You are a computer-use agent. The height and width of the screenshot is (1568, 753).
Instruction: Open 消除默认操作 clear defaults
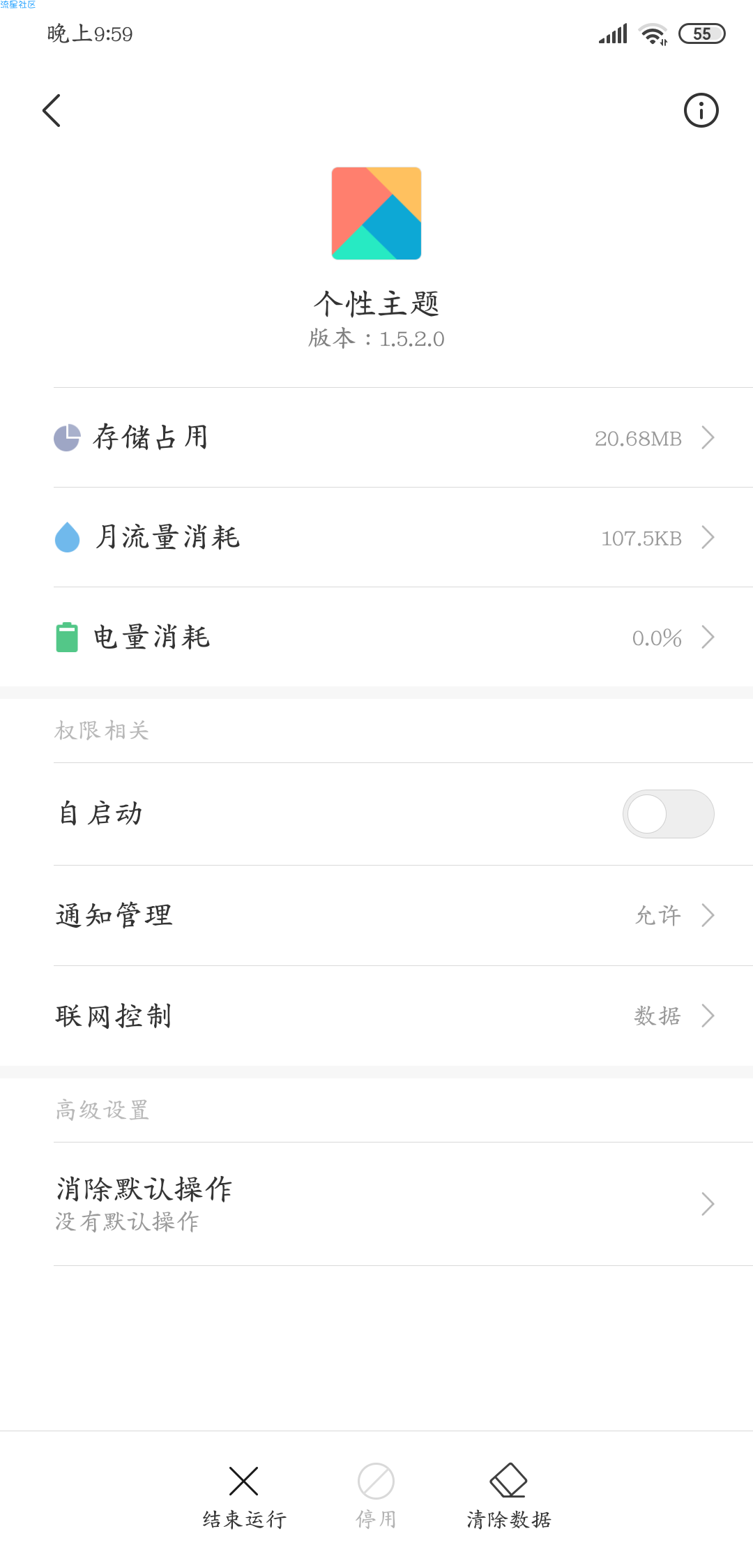(x=376, y=1204)
